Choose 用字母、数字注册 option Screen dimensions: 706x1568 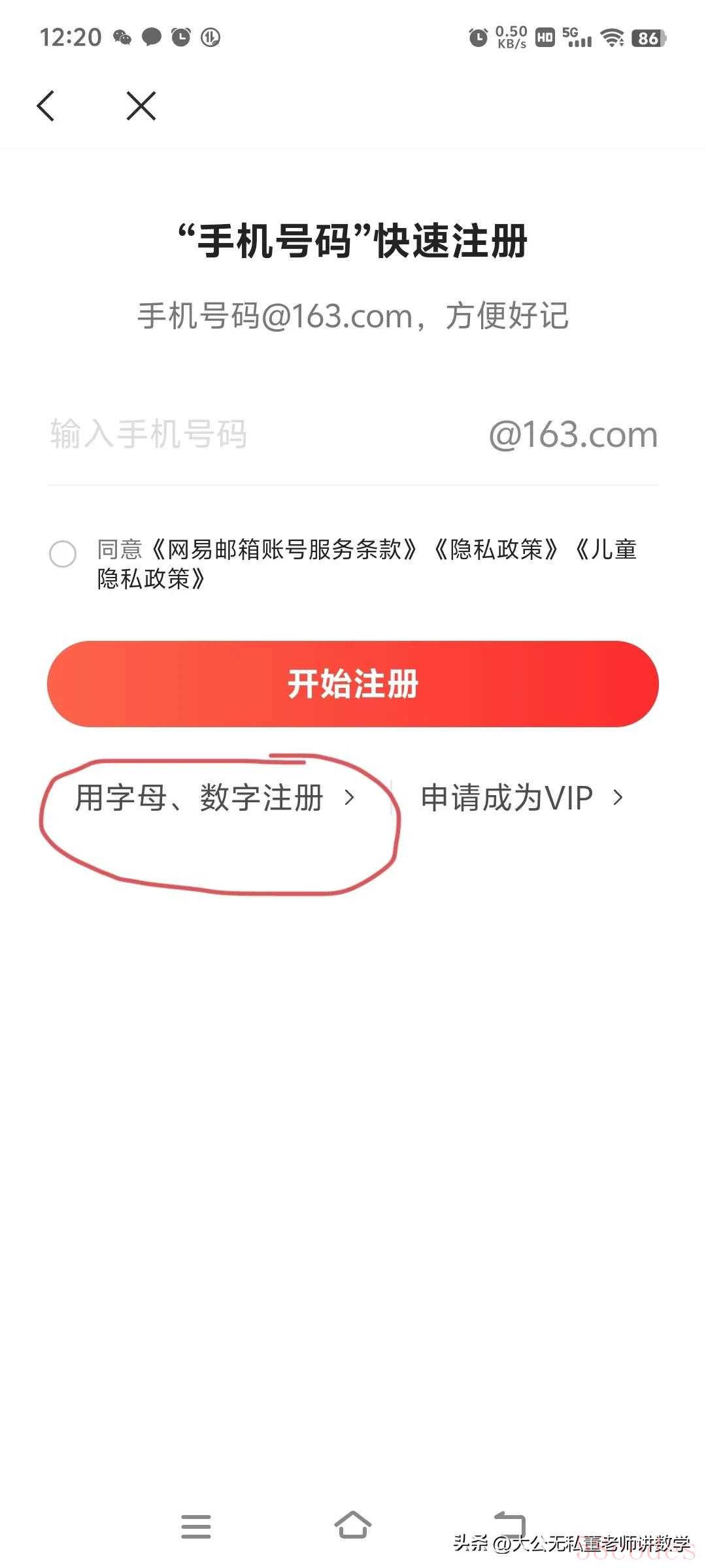[214, 798]
